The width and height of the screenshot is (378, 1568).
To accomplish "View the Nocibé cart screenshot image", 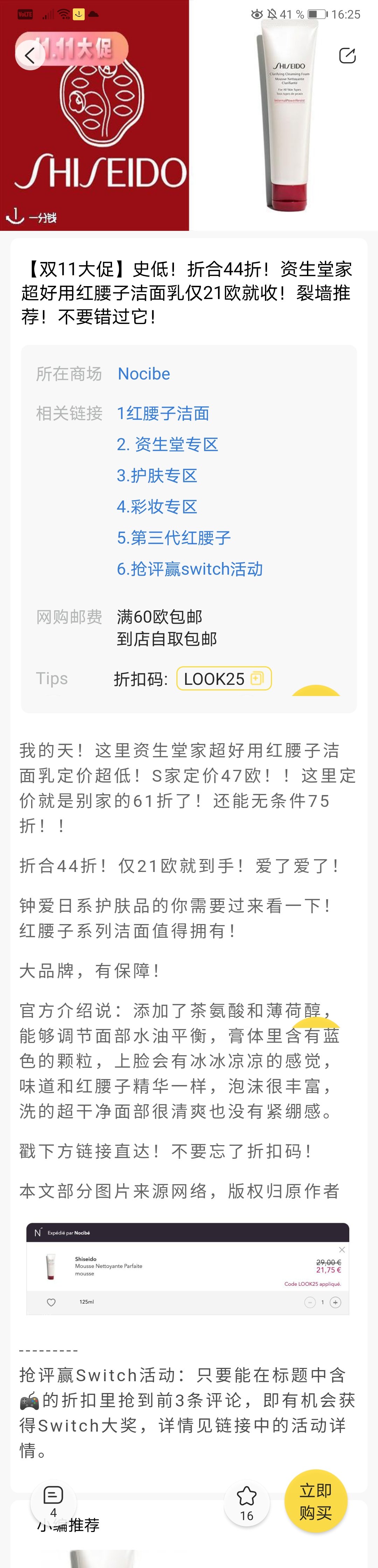I will pos(188,1269).
